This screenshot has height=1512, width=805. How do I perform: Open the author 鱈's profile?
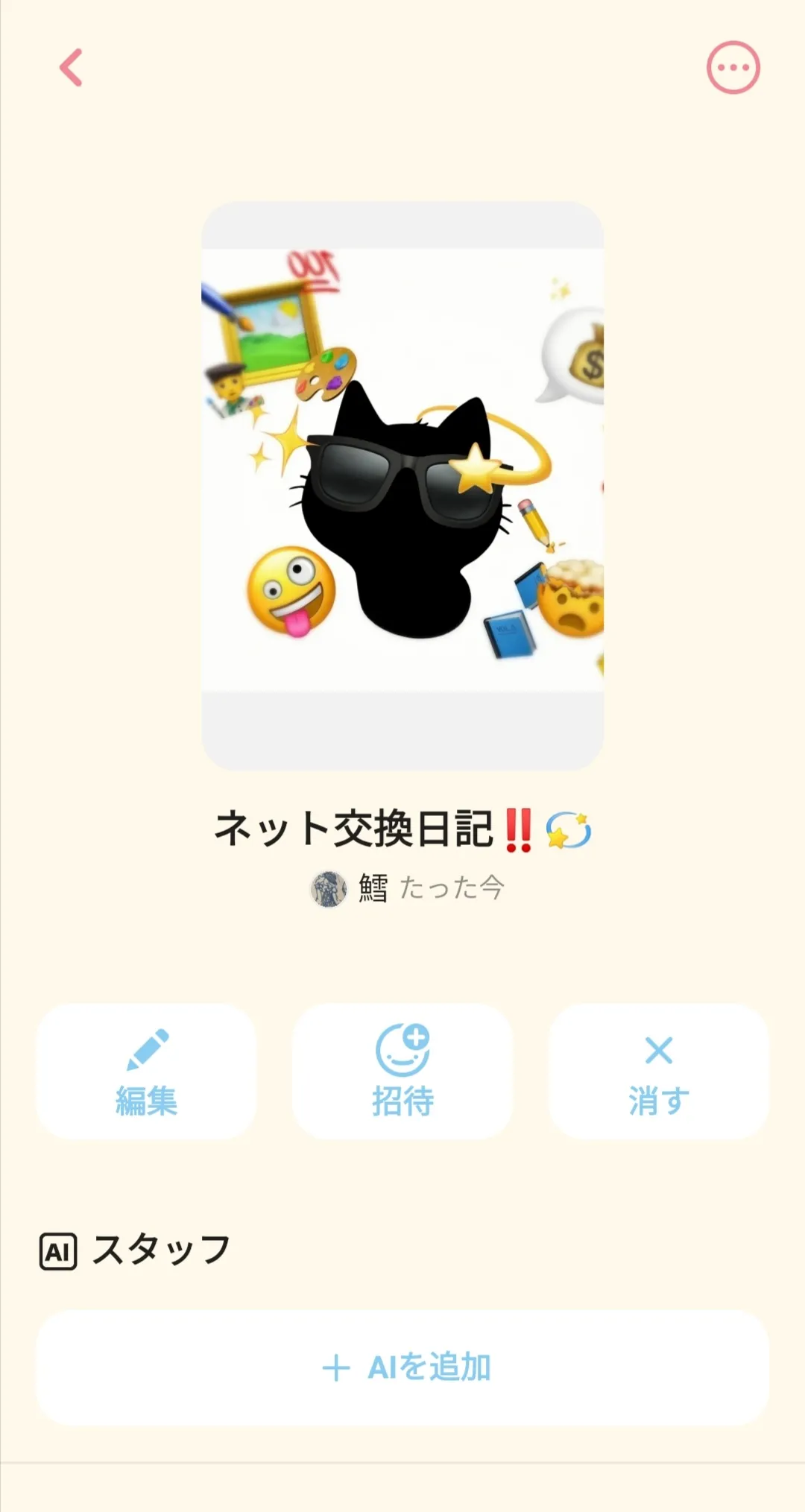(x=350, y=888)
